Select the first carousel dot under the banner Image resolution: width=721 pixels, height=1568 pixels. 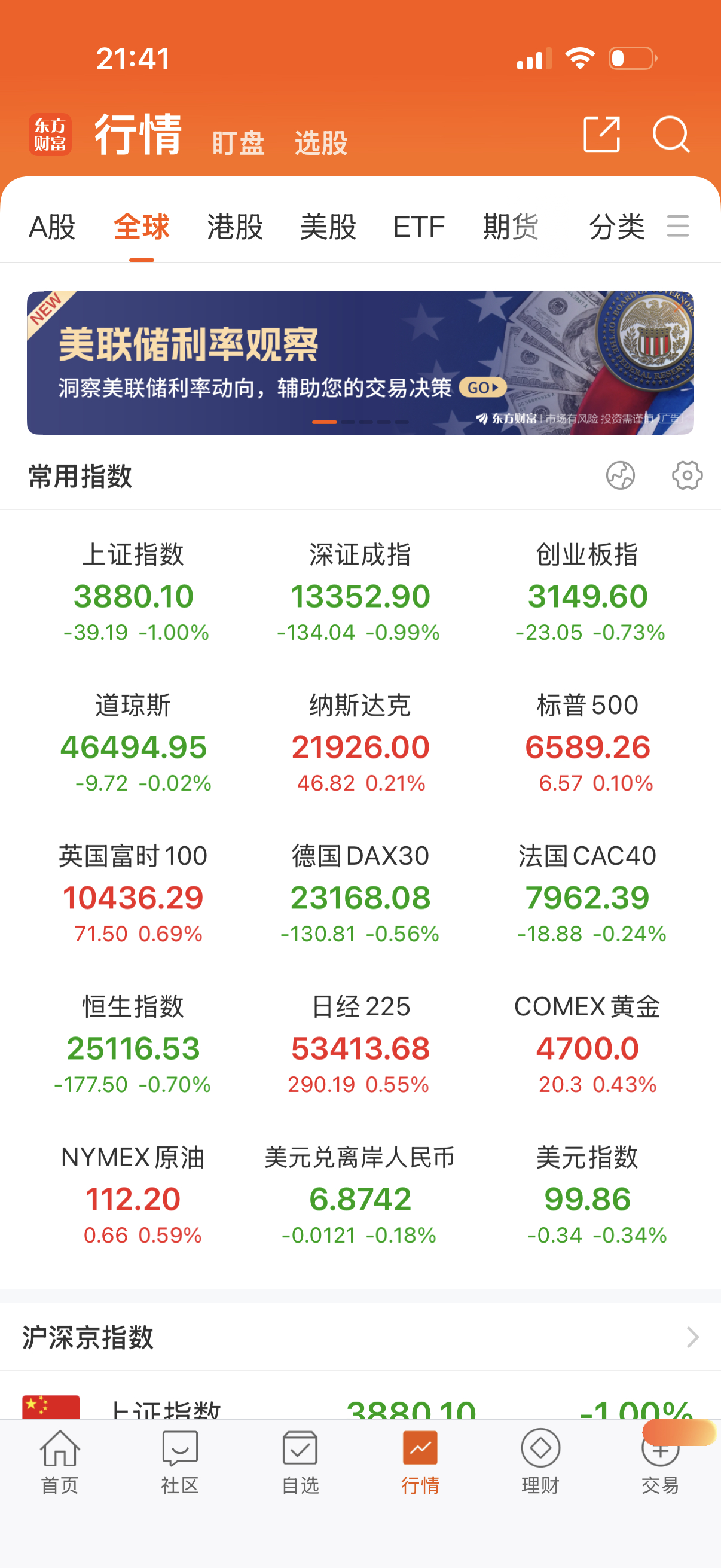click(323, 421)
